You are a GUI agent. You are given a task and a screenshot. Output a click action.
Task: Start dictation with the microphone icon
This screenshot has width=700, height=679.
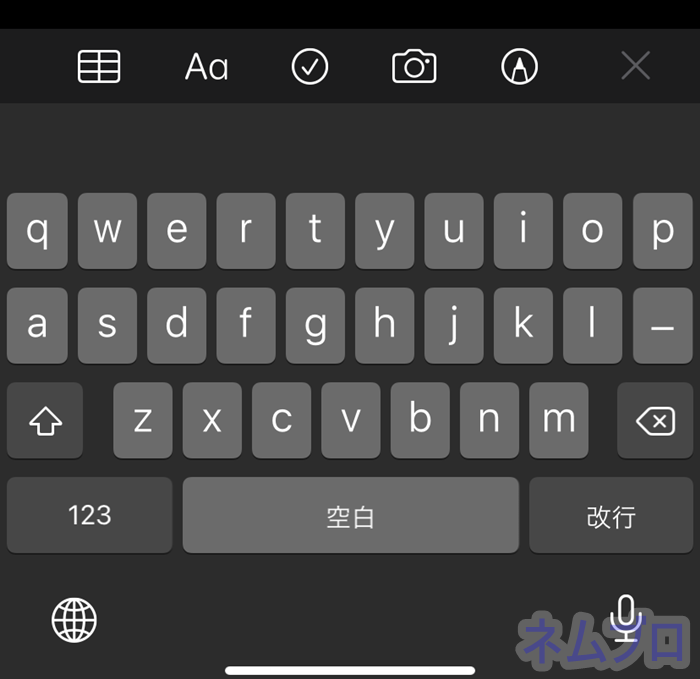625,618
